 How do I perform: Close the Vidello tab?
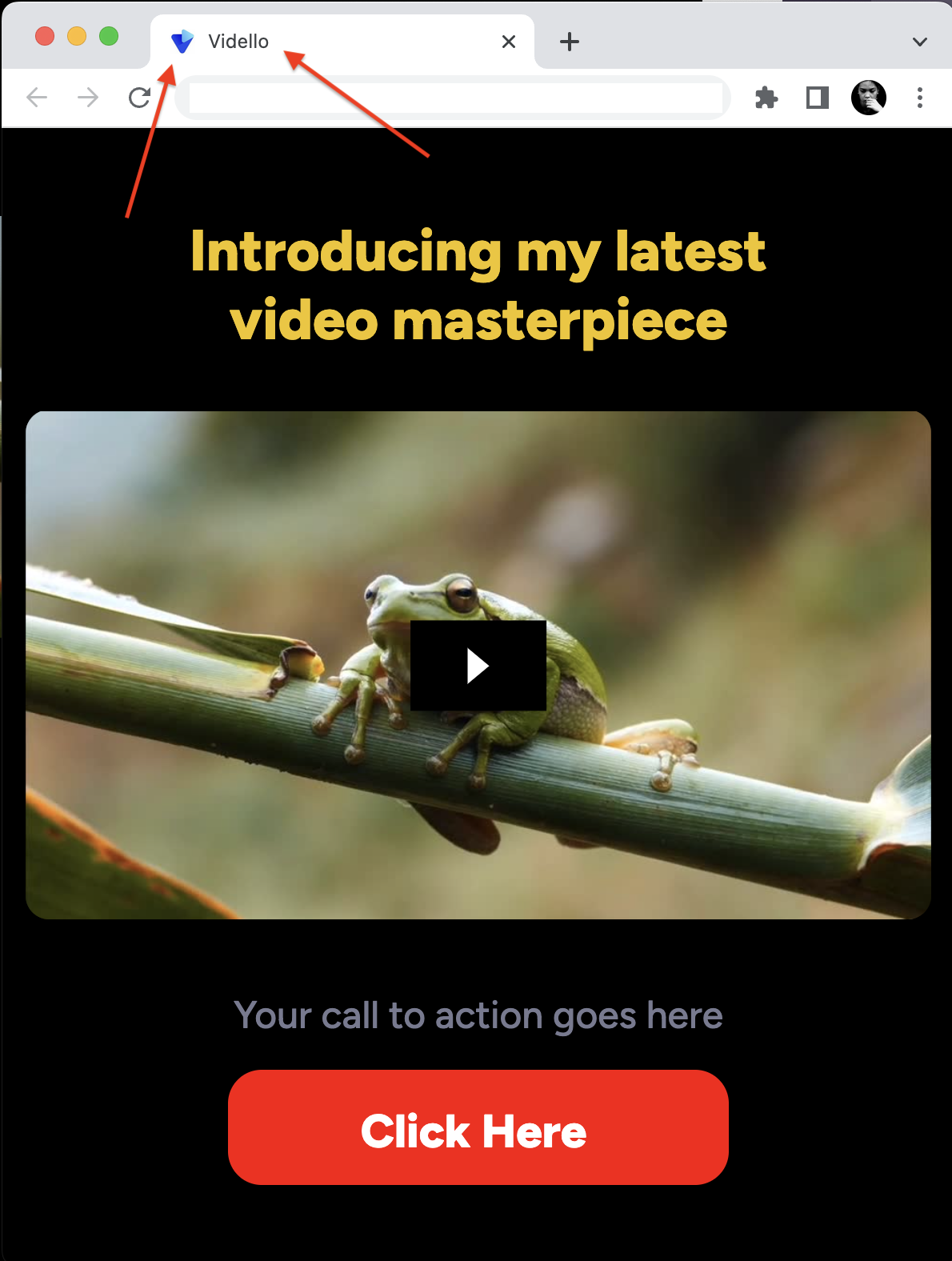click(509, 42)
